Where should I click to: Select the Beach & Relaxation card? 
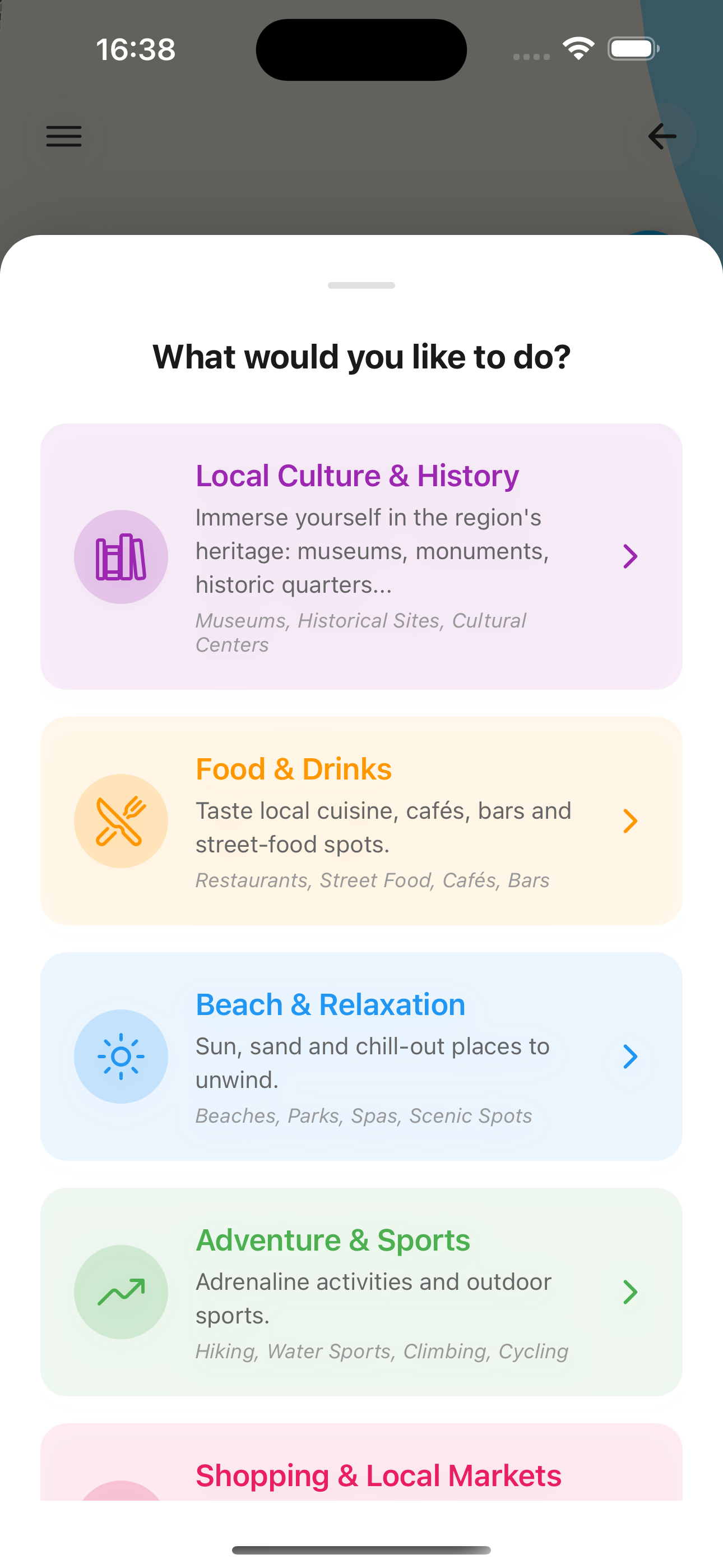pos(361,1056)
